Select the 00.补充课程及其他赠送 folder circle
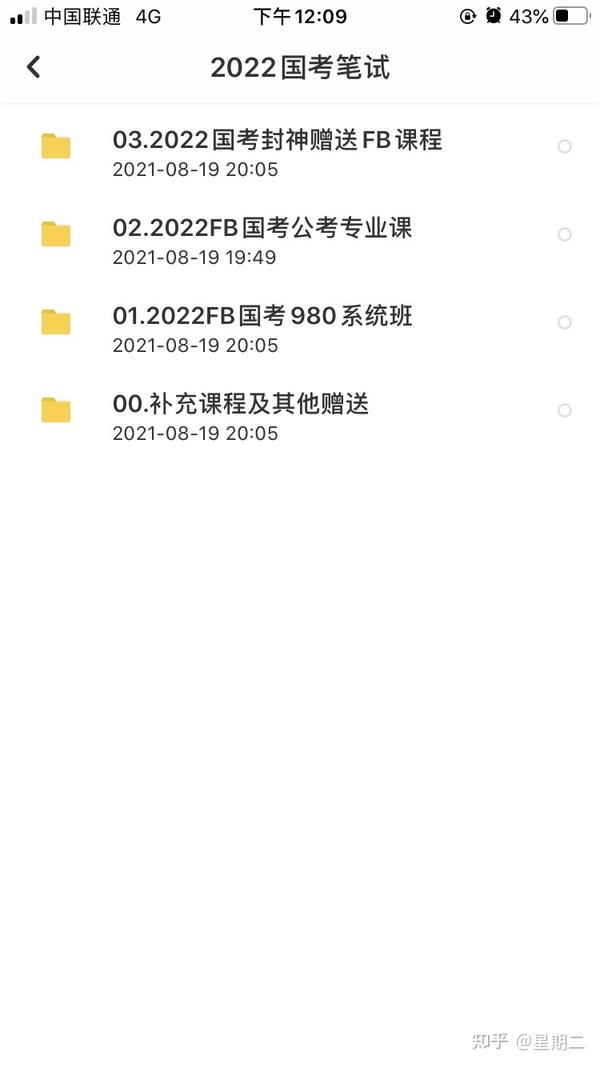Viewport: 600px width, 1067px height. click(x=565, y=410)
